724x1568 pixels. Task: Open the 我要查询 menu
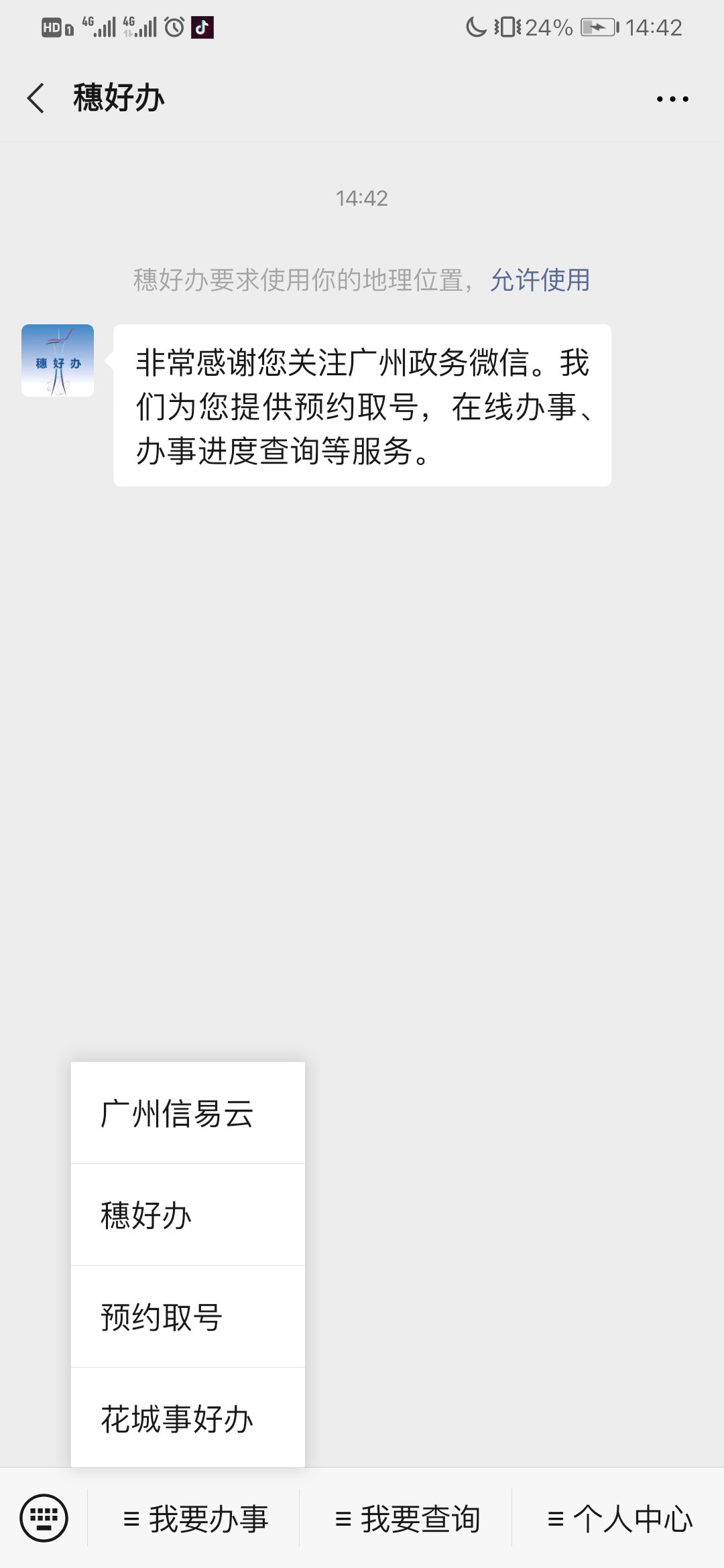407,1518
